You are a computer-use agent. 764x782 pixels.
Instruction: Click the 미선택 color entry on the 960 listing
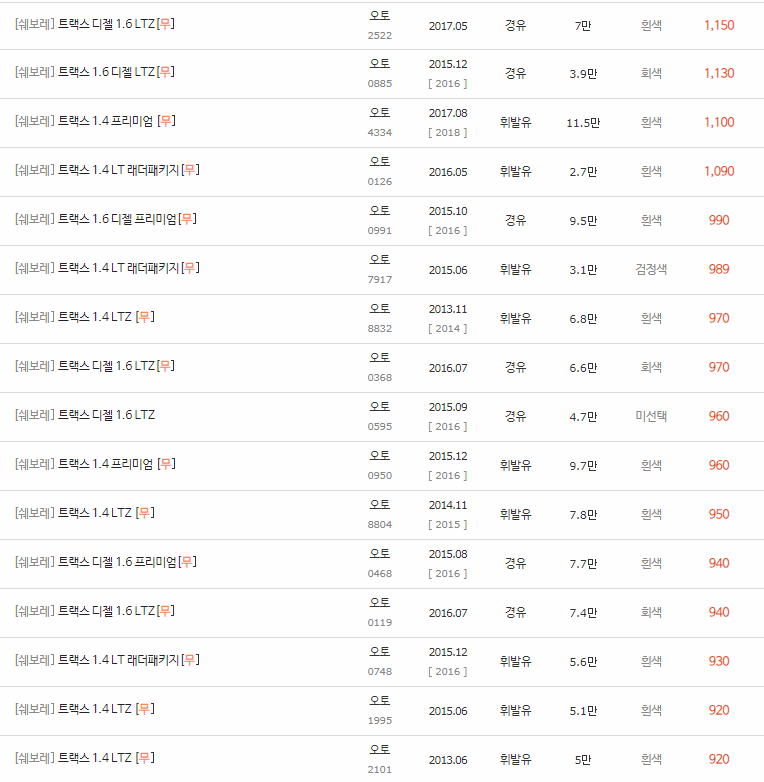coord(651,415)
